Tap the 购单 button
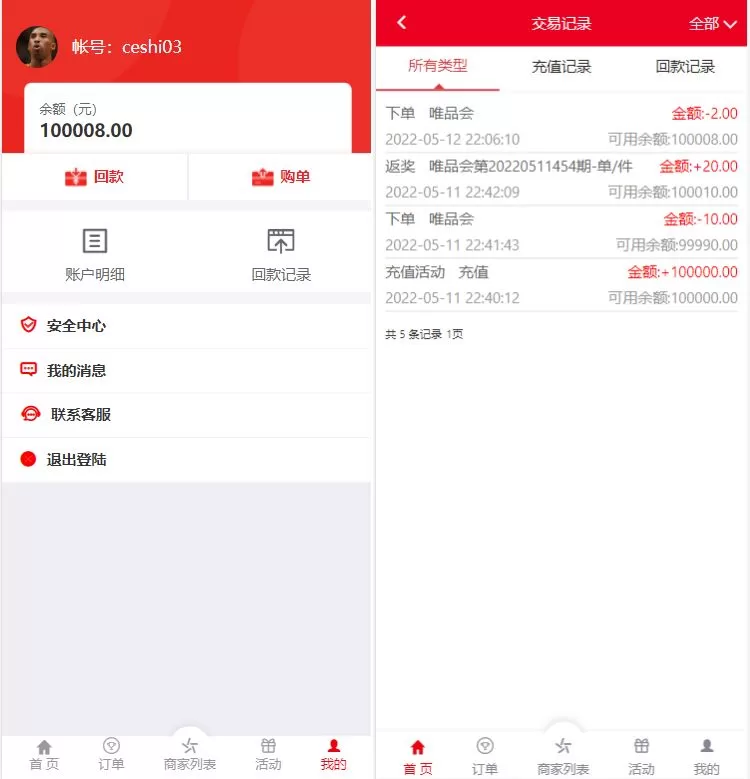This screenshot has width=750, height=779. point(281,177)
